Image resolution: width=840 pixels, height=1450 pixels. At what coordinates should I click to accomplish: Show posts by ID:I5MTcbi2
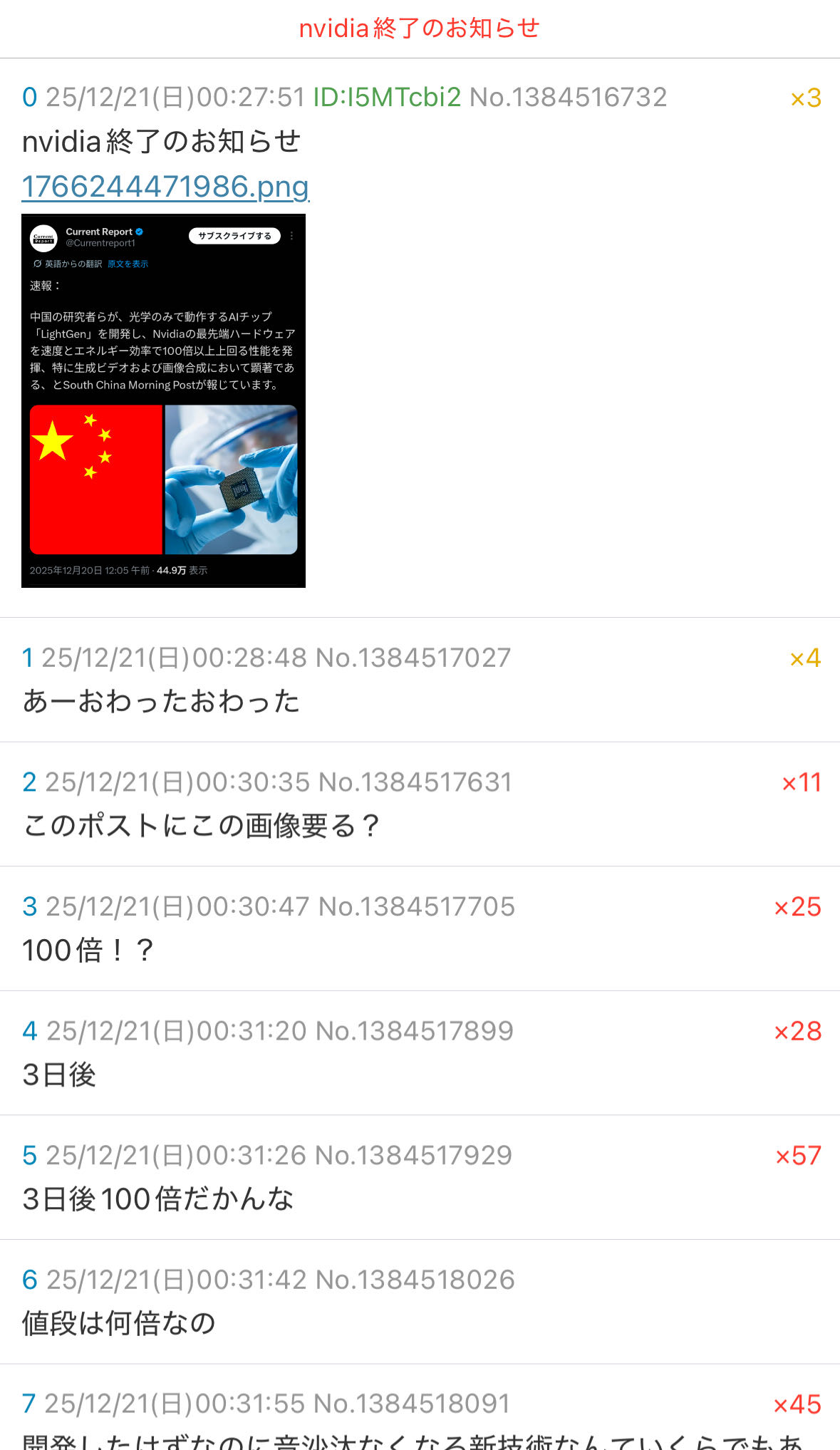[x=387, y=97]
